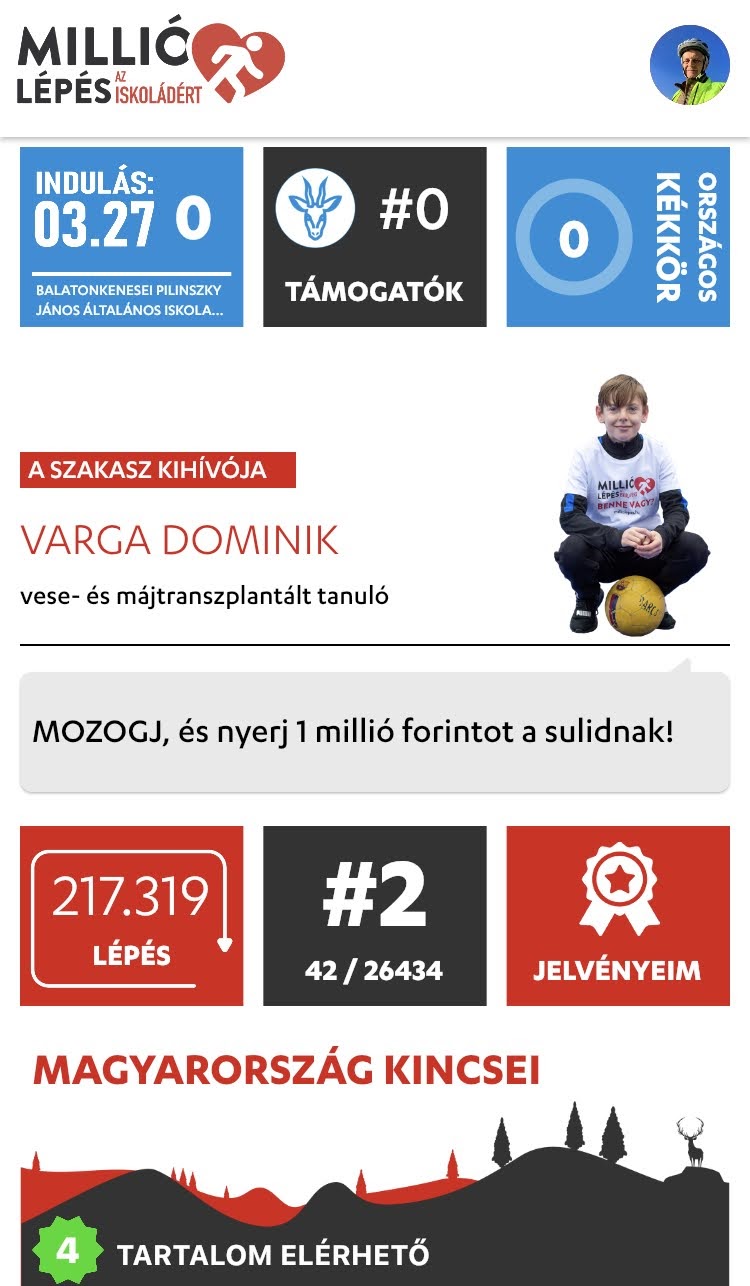Open the Országos Kékkör tile
Image resolution: width=750 pixels, height=1286 pixels.
[617, 237]
